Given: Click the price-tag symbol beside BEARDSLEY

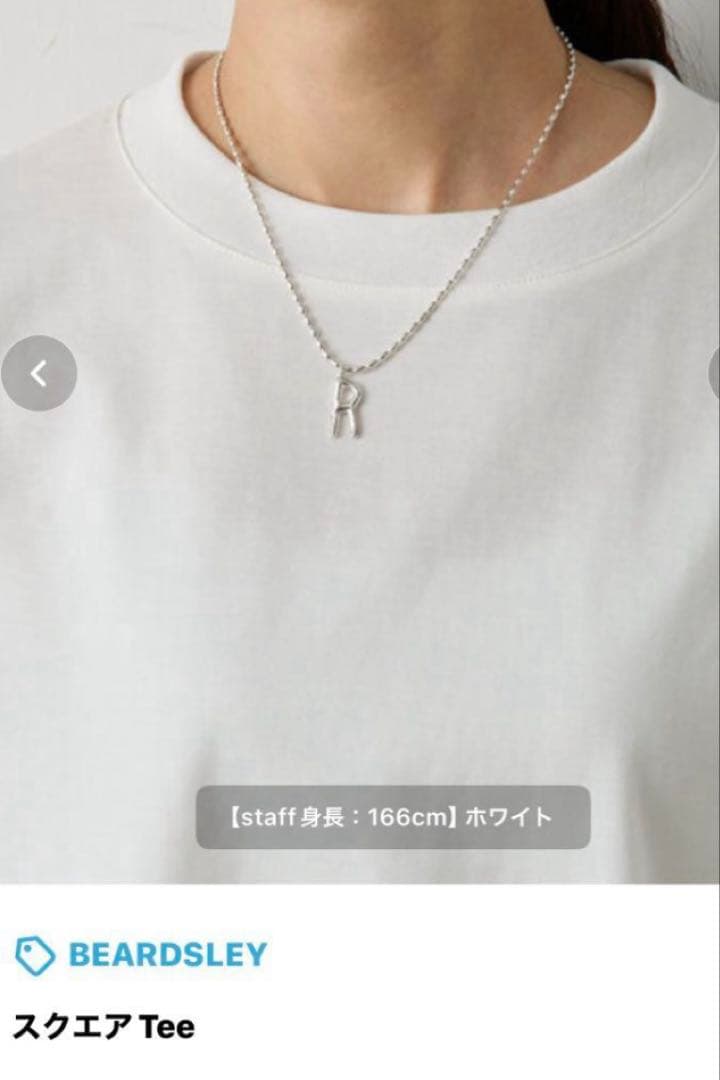Looking at the screenshot, I should tap(38, 954).
